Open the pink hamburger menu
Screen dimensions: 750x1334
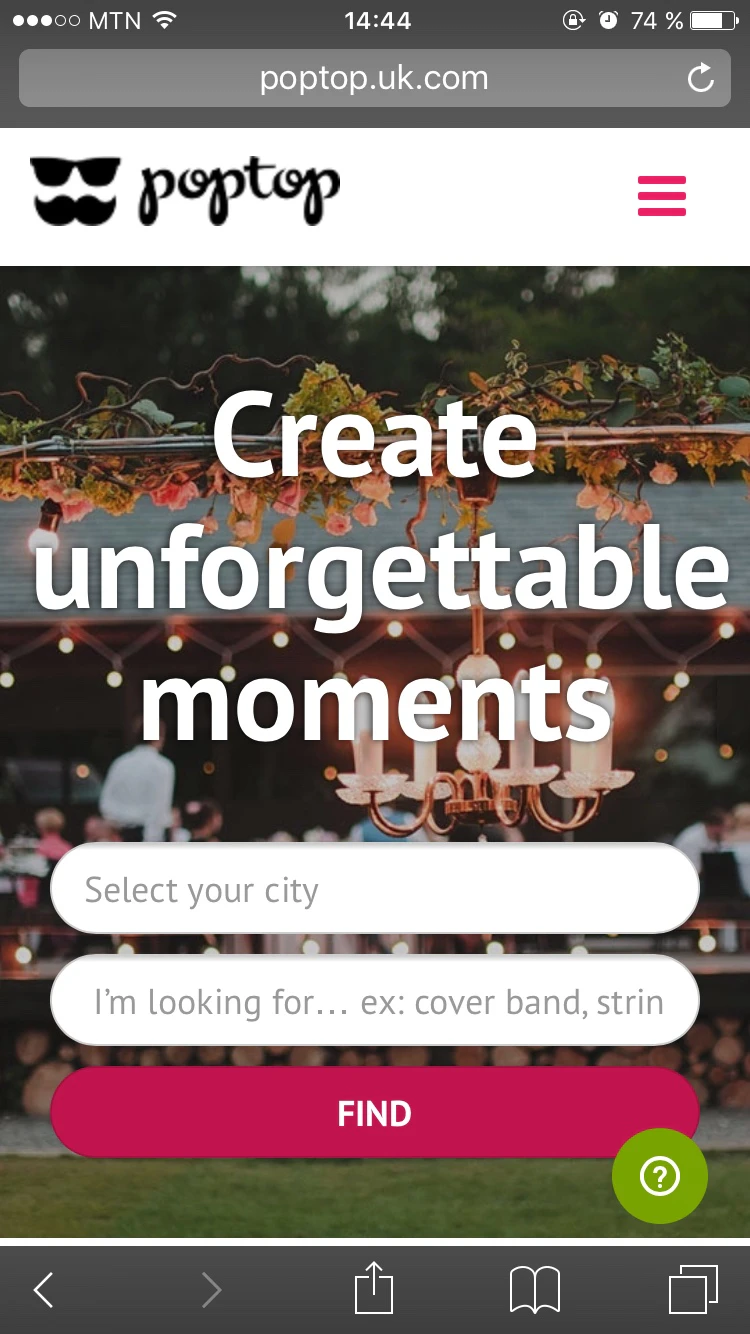pos(662,196)
